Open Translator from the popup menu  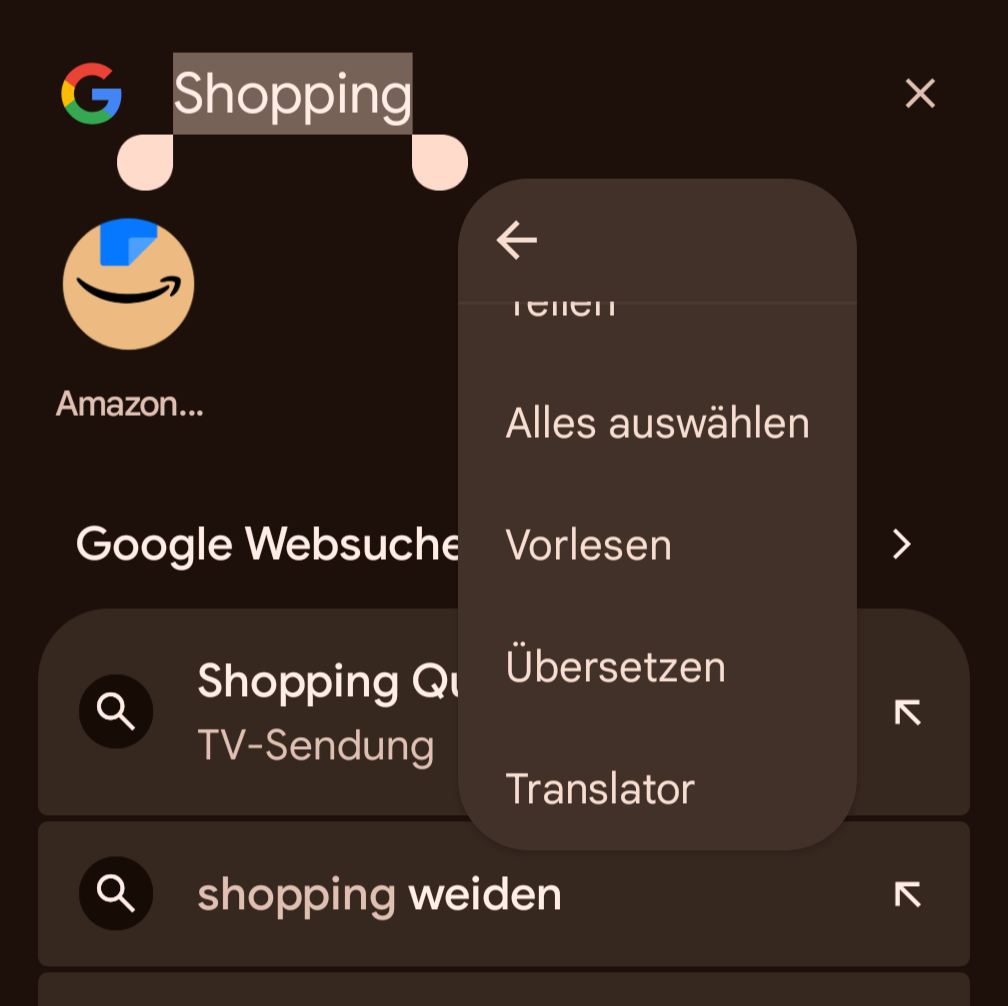coord(600,789)
